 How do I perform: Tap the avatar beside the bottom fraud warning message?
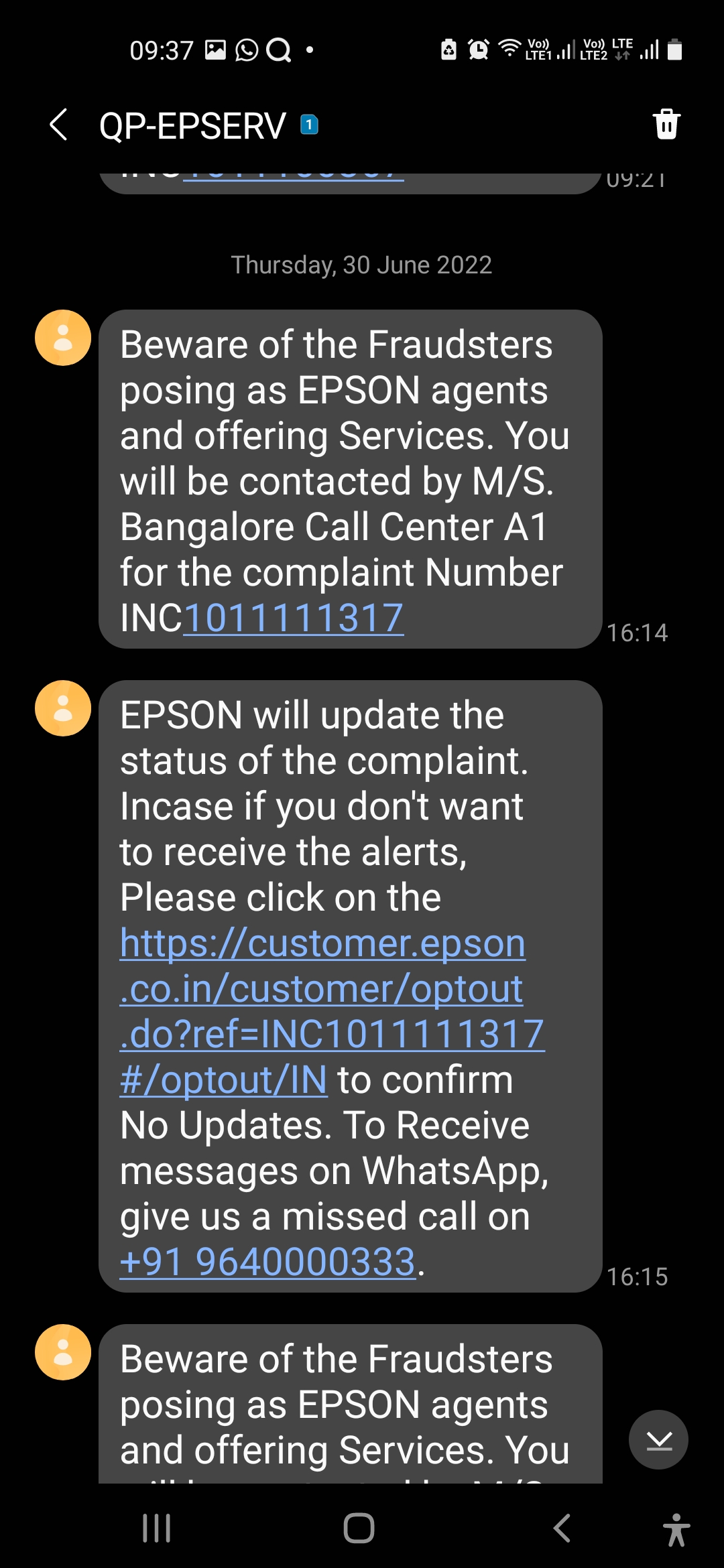coord(62,1352)
